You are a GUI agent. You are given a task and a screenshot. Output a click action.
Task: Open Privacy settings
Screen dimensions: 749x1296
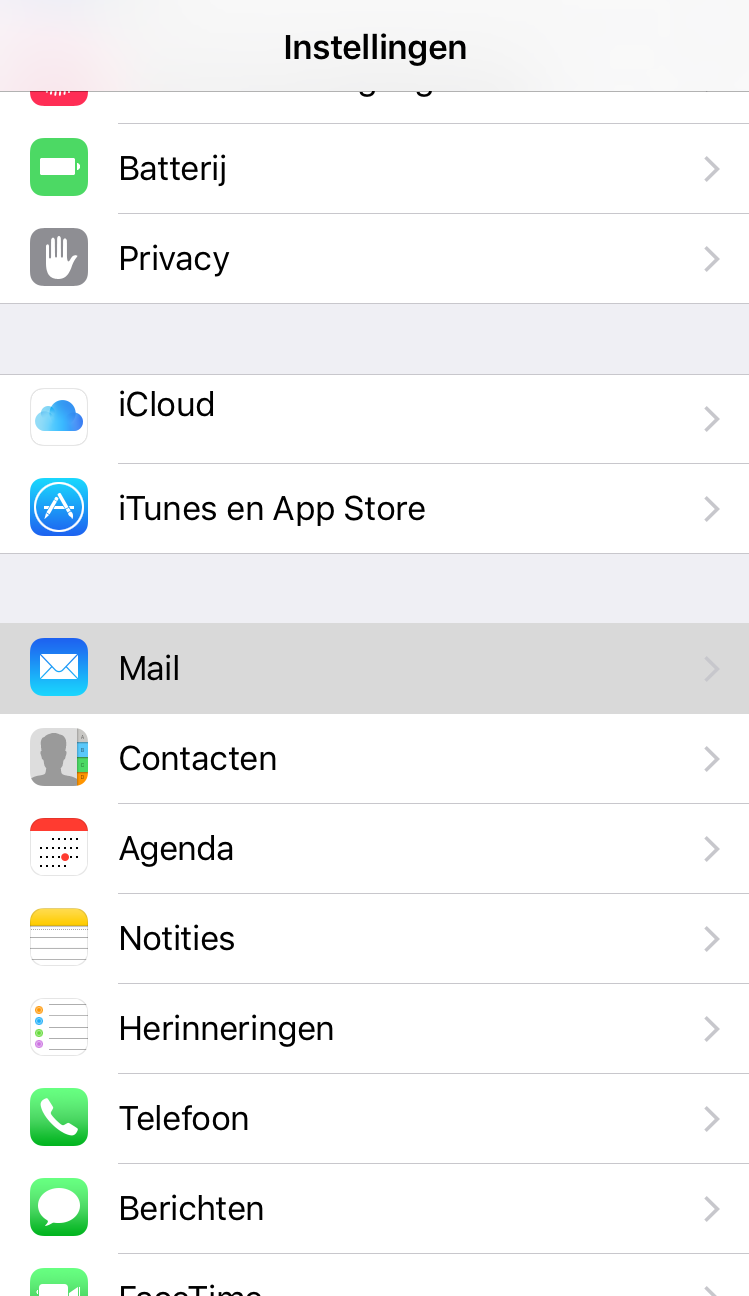[x=374, y=258]
